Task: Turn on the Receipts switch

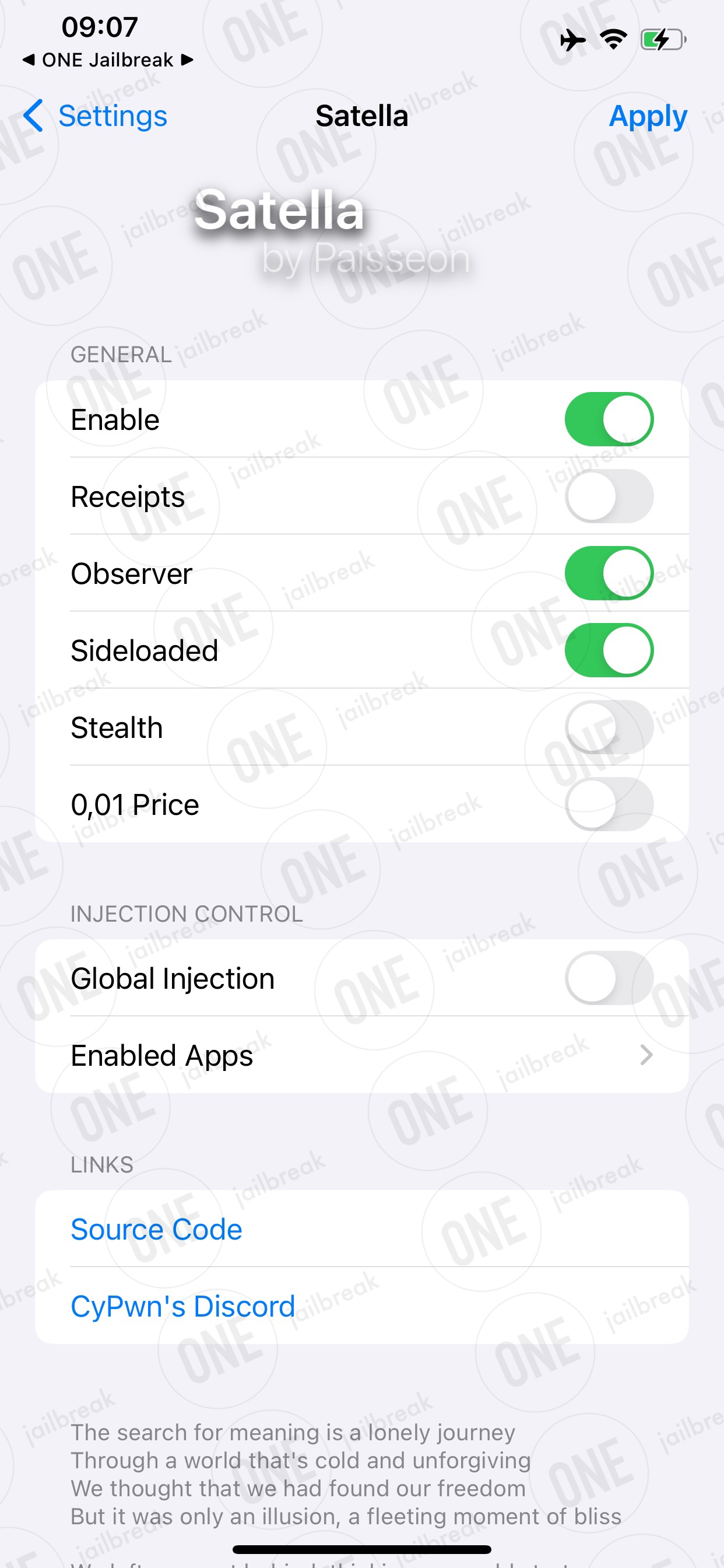Action: tap(609, 496)
